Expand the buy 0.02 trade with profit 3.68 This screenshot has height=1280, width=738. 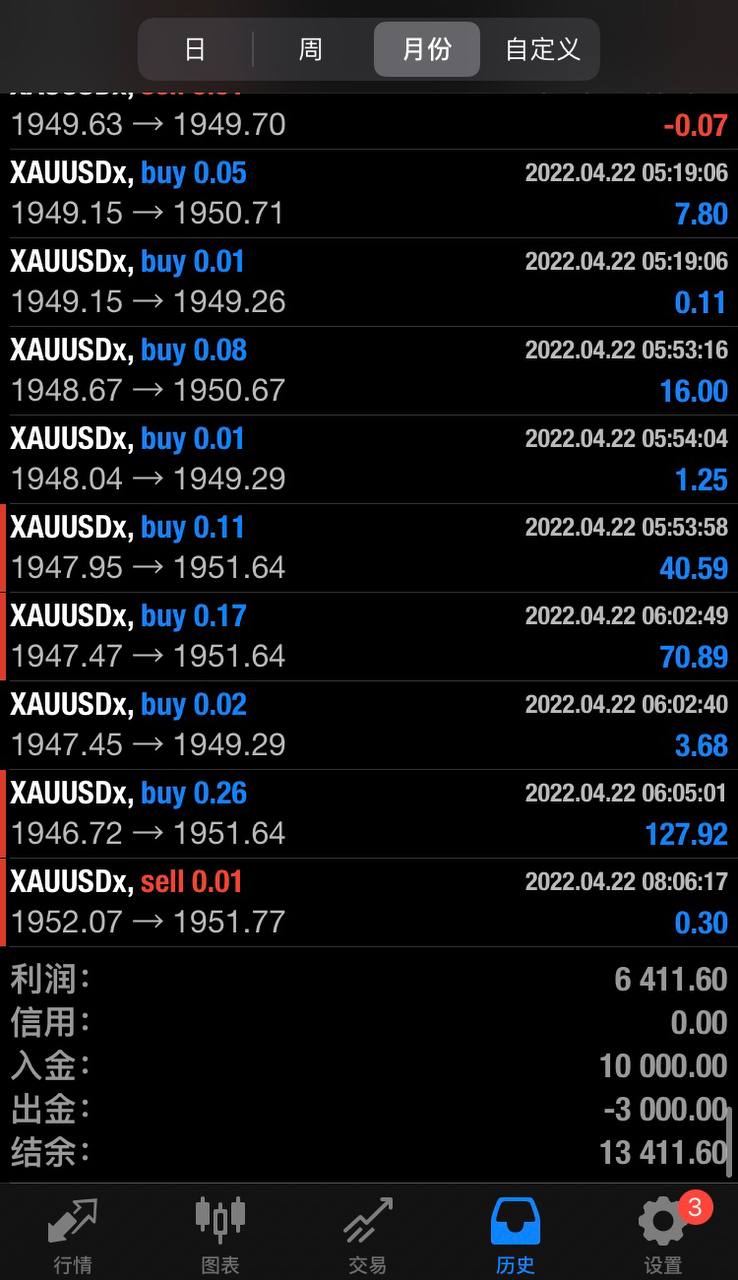pyautogui.click(x=369, y=725)
